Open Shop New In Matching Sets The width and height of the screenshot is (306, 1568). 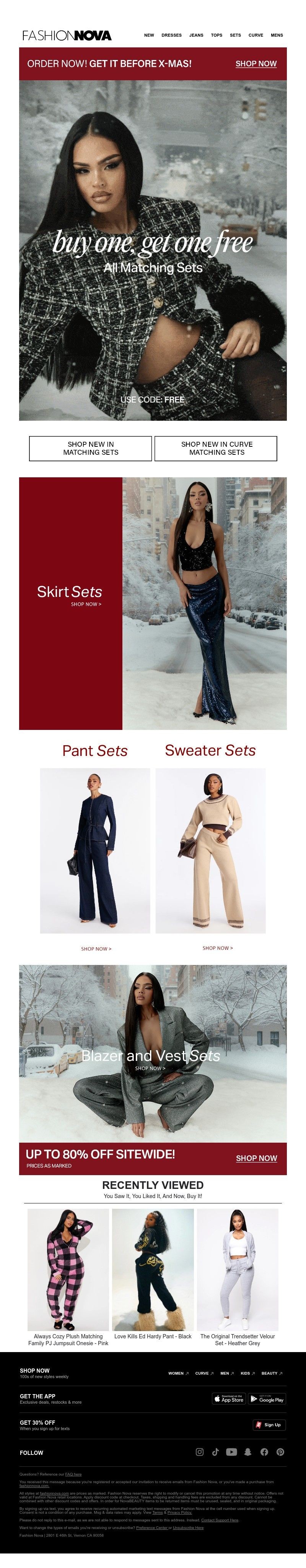(x=90, y=449)
